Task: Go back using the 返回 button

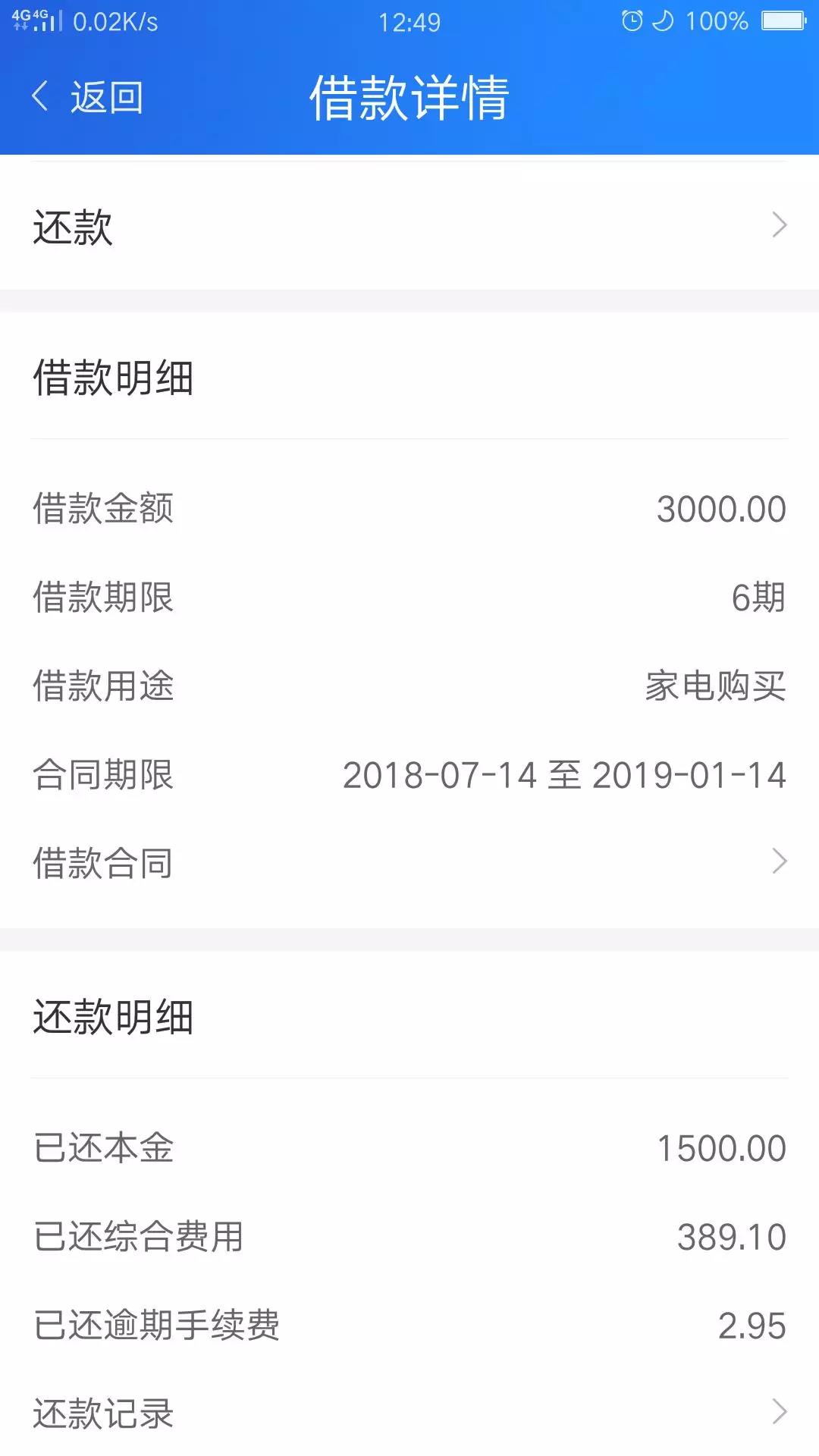Action: 86,98
